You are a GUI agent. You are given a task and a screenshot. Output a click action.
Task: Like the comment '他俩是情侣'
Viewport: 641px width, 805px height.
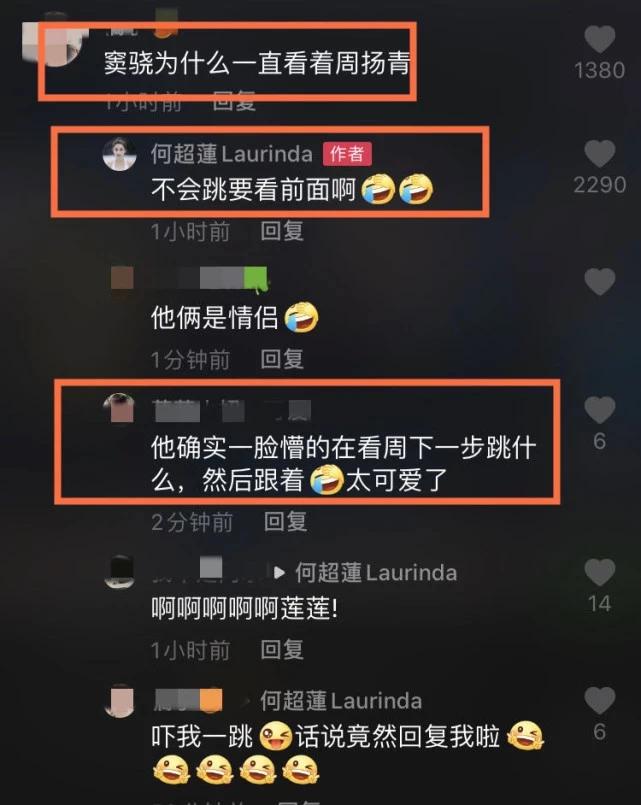coord(599,282)
